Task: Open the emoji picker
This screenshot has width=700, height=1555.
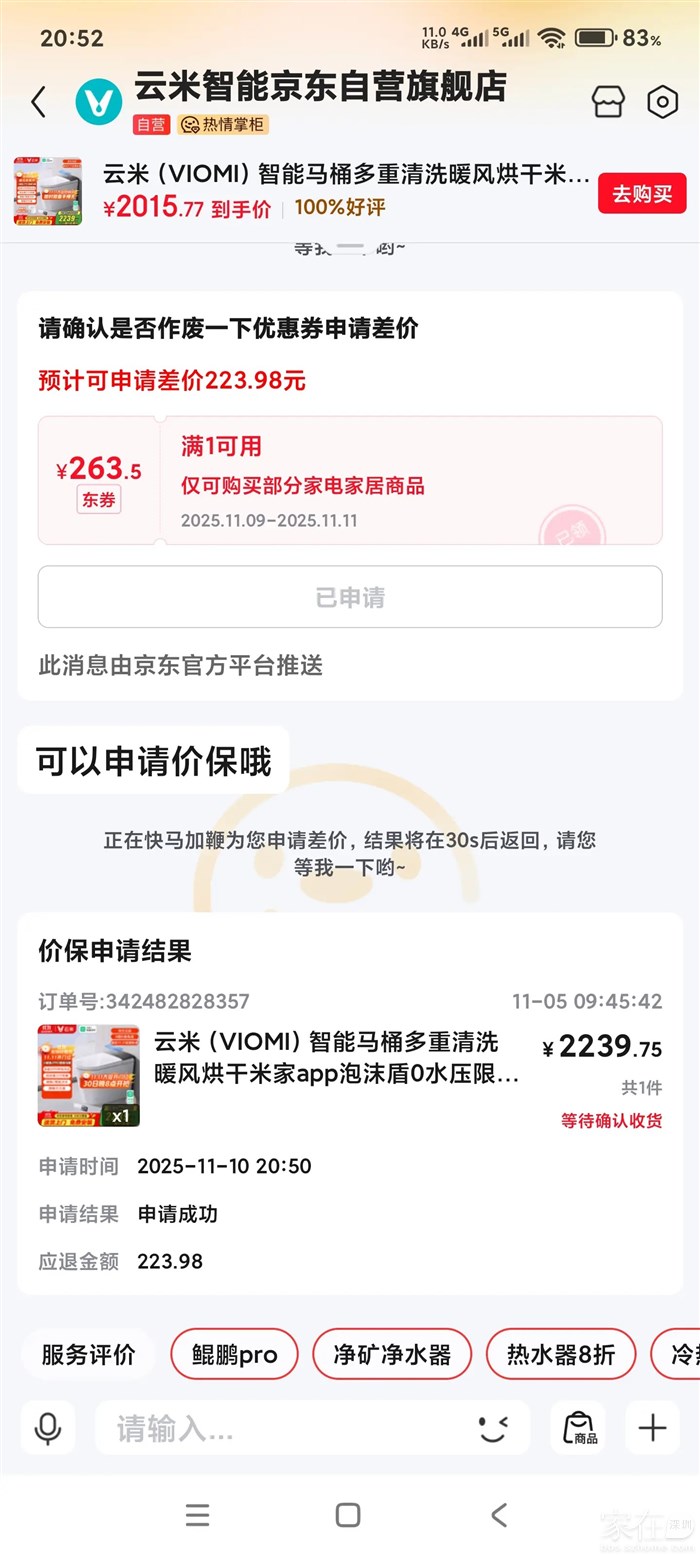Action: pos(492,1427)
